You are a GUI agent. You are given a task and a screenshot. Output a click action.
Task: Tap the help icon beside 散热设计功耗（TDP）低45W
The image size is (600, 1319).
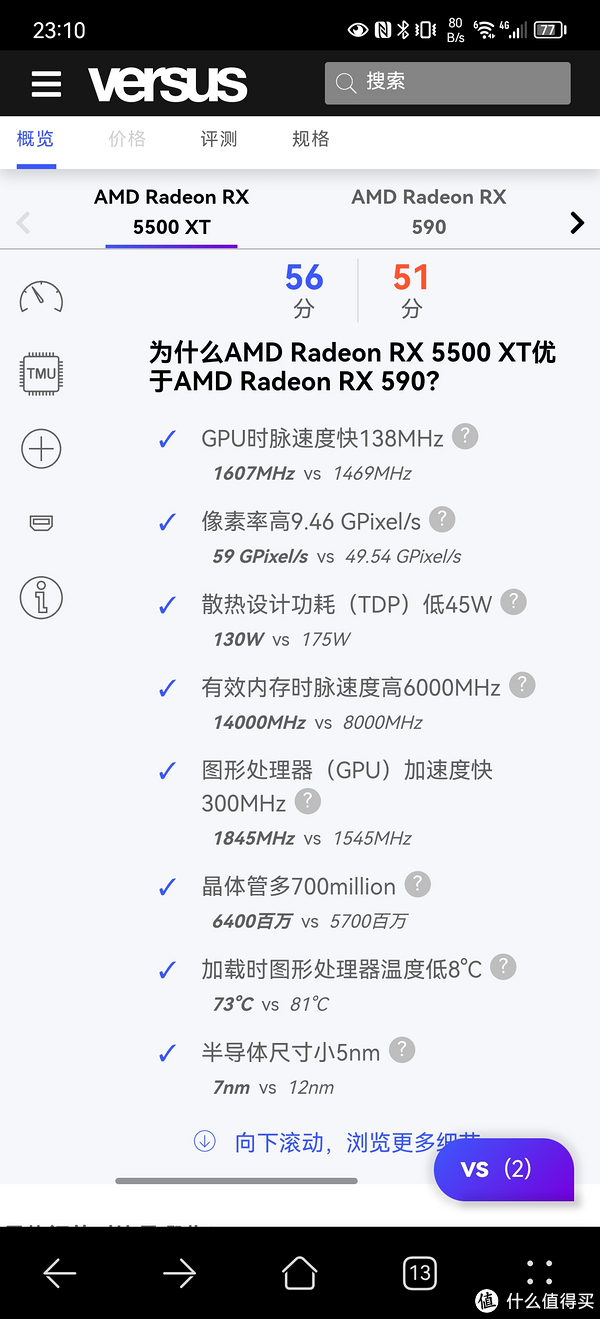pyautogui.click(x=513, y=602)
